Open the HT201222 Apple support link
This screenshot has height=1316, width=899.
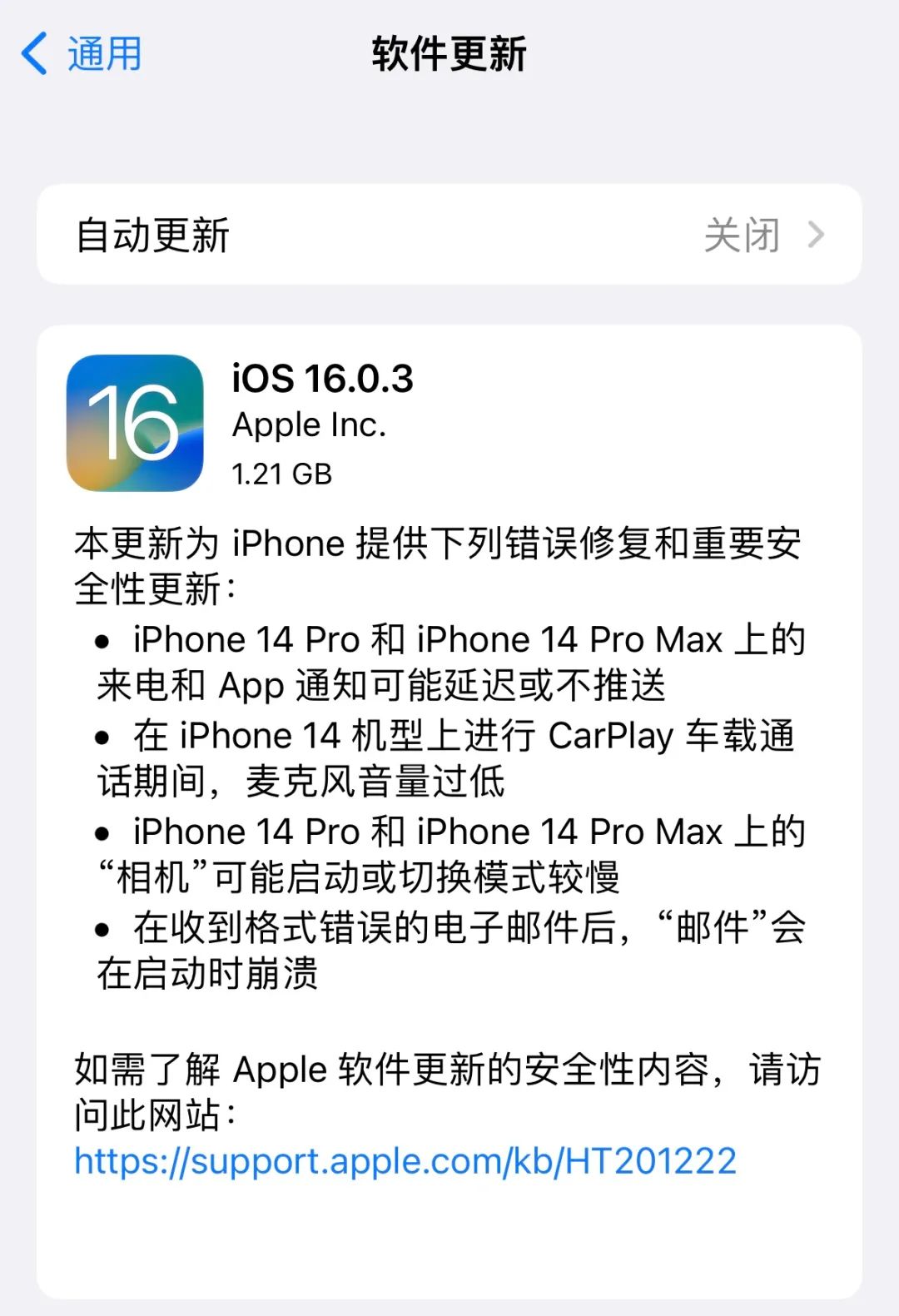coord(407,1160)
